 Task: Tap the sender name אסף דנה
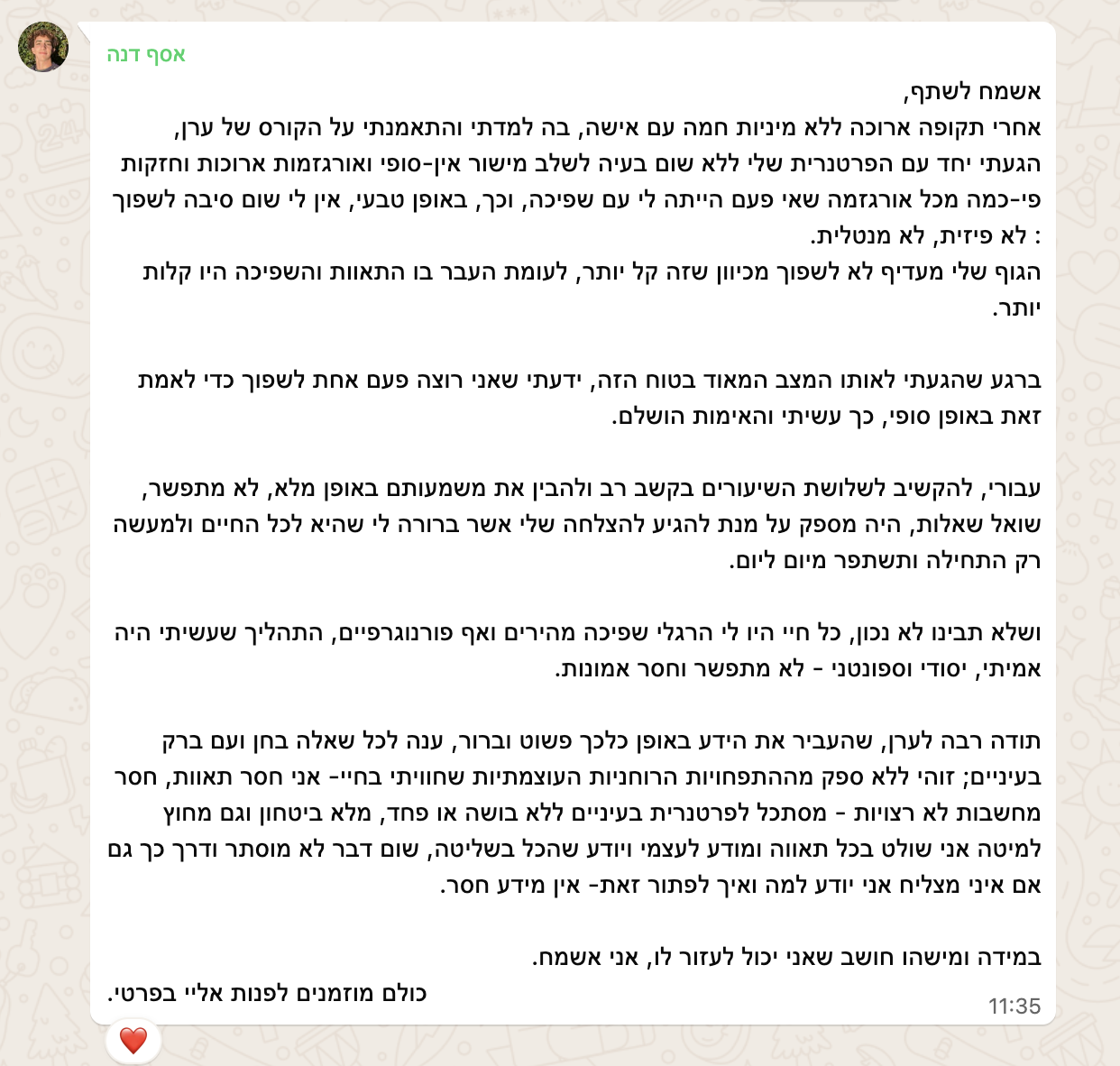tap(146, 55)
